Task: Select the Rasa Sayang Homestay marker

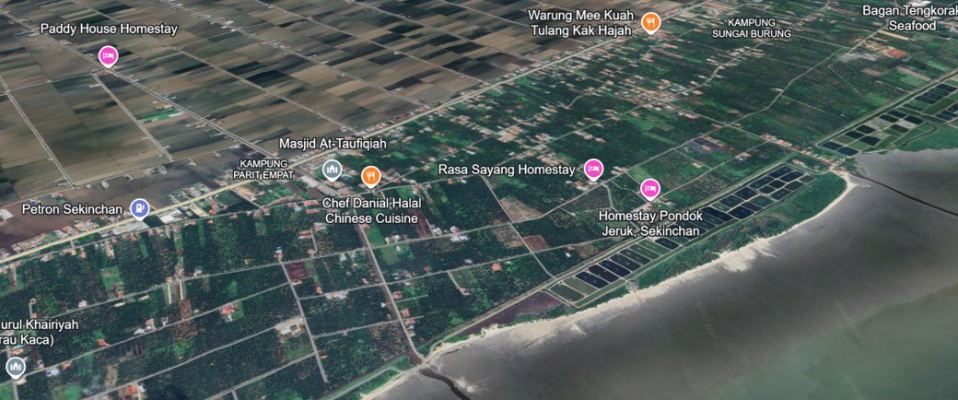Action: coord(593,169)
